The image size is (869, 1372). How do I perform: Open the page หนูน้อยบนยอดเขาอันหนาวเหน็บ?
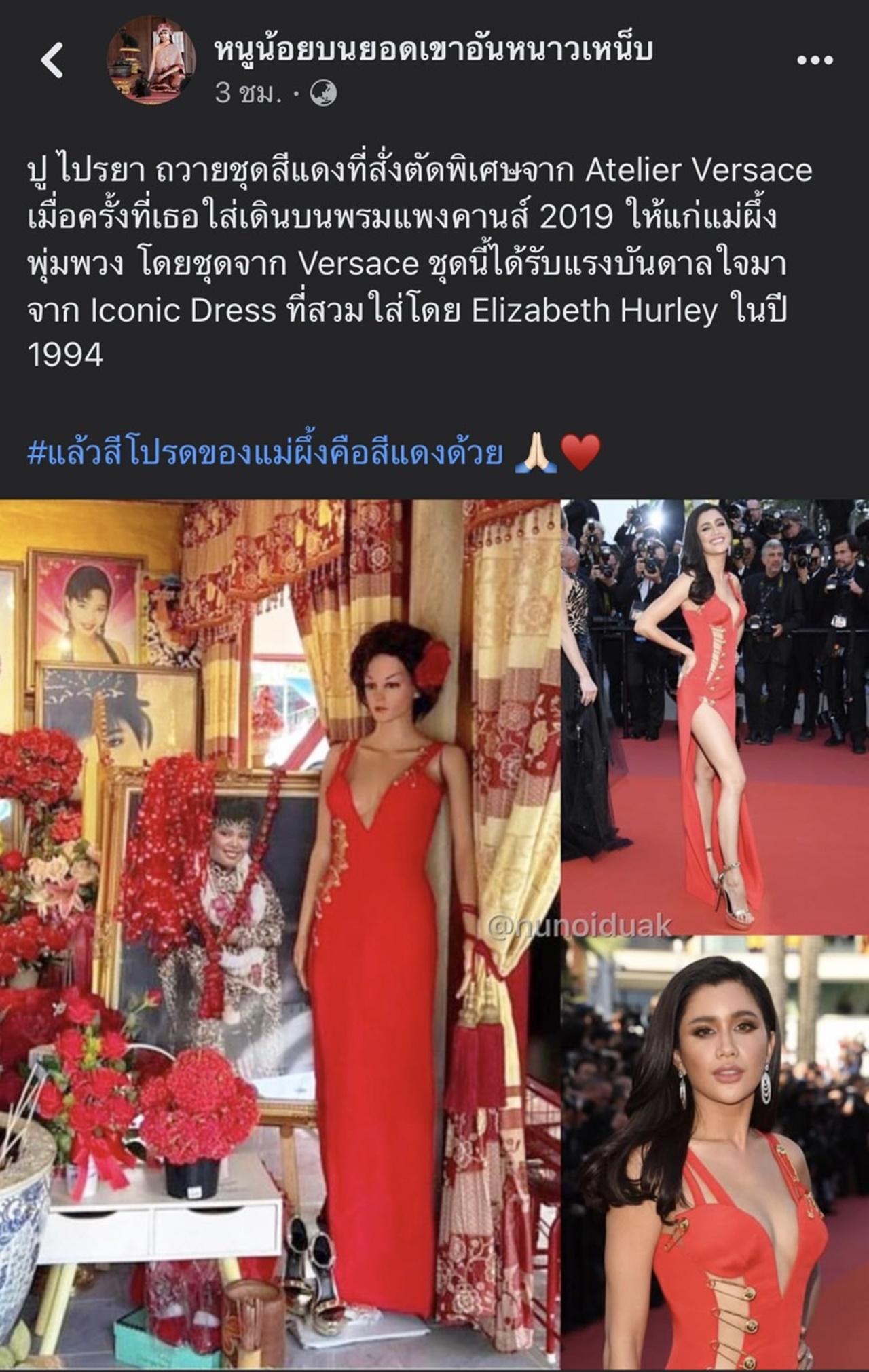(x=433, y=50)
